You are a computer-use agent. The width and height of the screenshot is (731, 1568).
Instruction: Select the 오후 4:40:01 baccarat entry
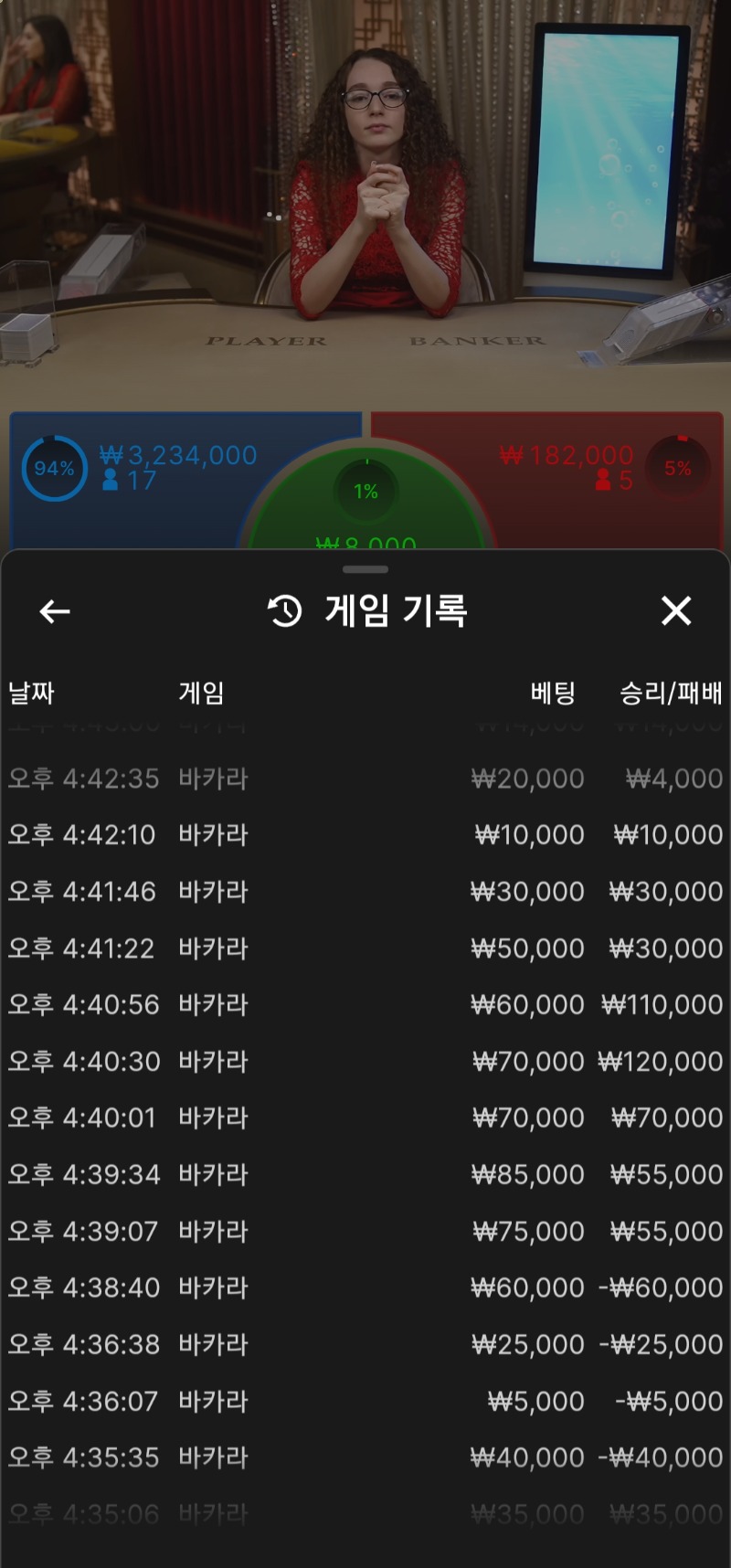click(x=365, y=1118)
